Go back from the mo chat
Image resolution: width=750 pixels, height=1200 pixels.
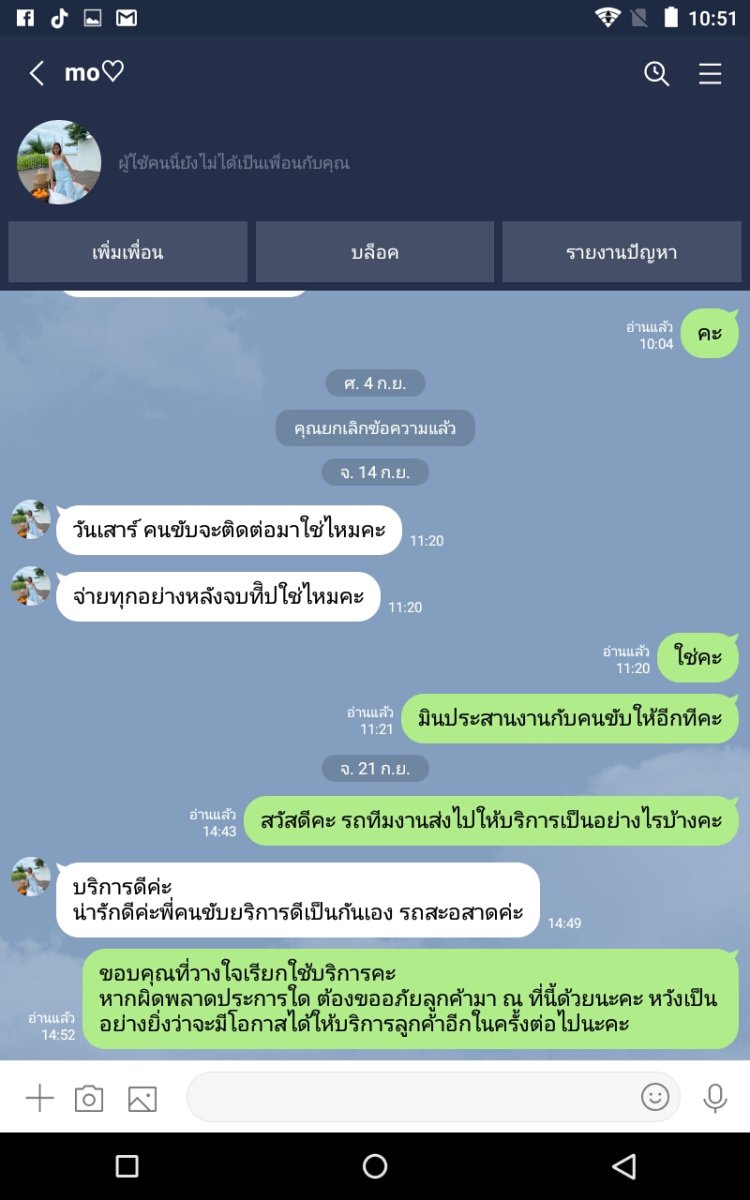pos(37,73)
